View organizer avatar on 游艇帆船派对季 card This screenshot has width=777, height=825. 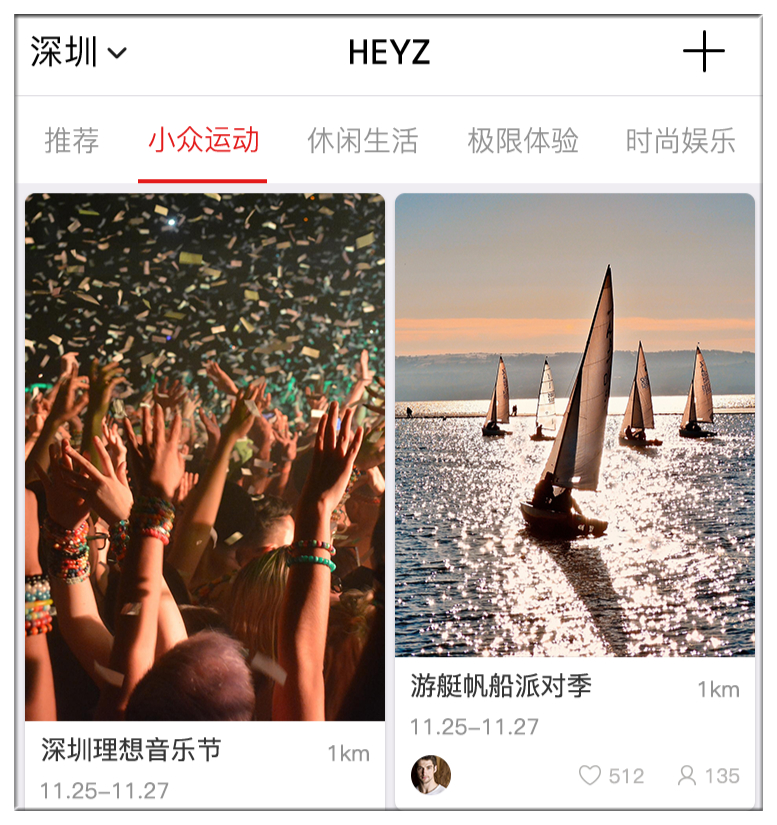[x=431, y=775]
